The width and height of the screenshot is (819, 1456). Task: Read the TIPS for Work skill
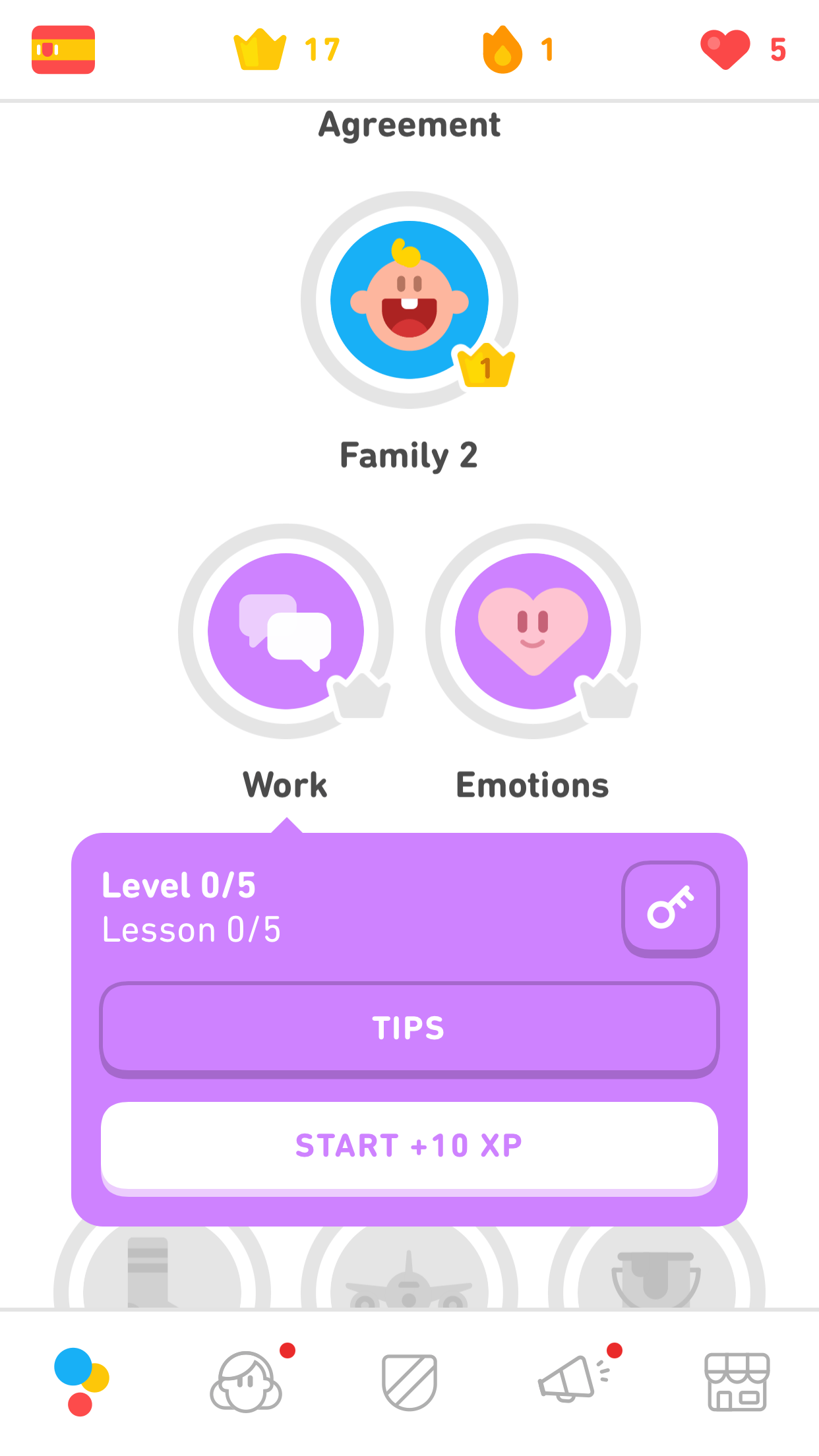pyautogui.click(x=409, y=1028)
